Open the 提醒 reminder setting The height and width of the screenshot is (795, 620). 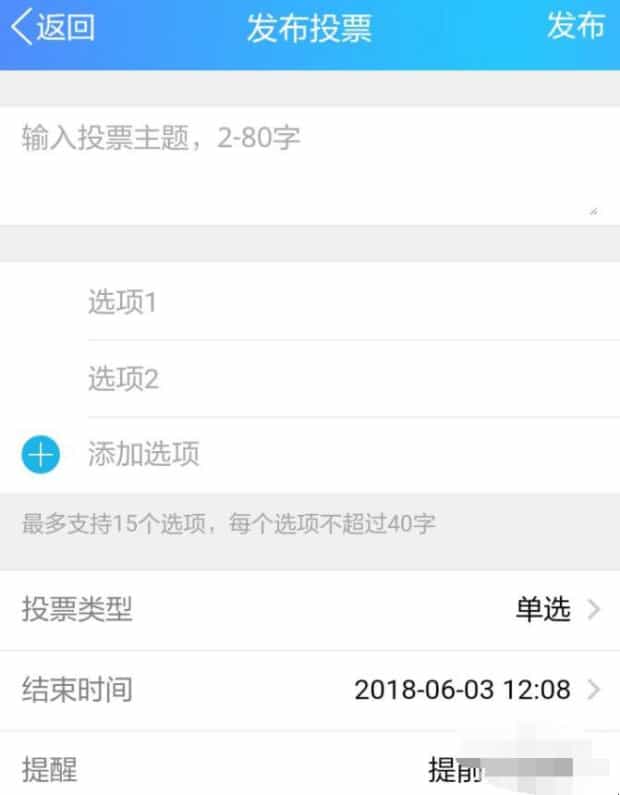point(310,770)
